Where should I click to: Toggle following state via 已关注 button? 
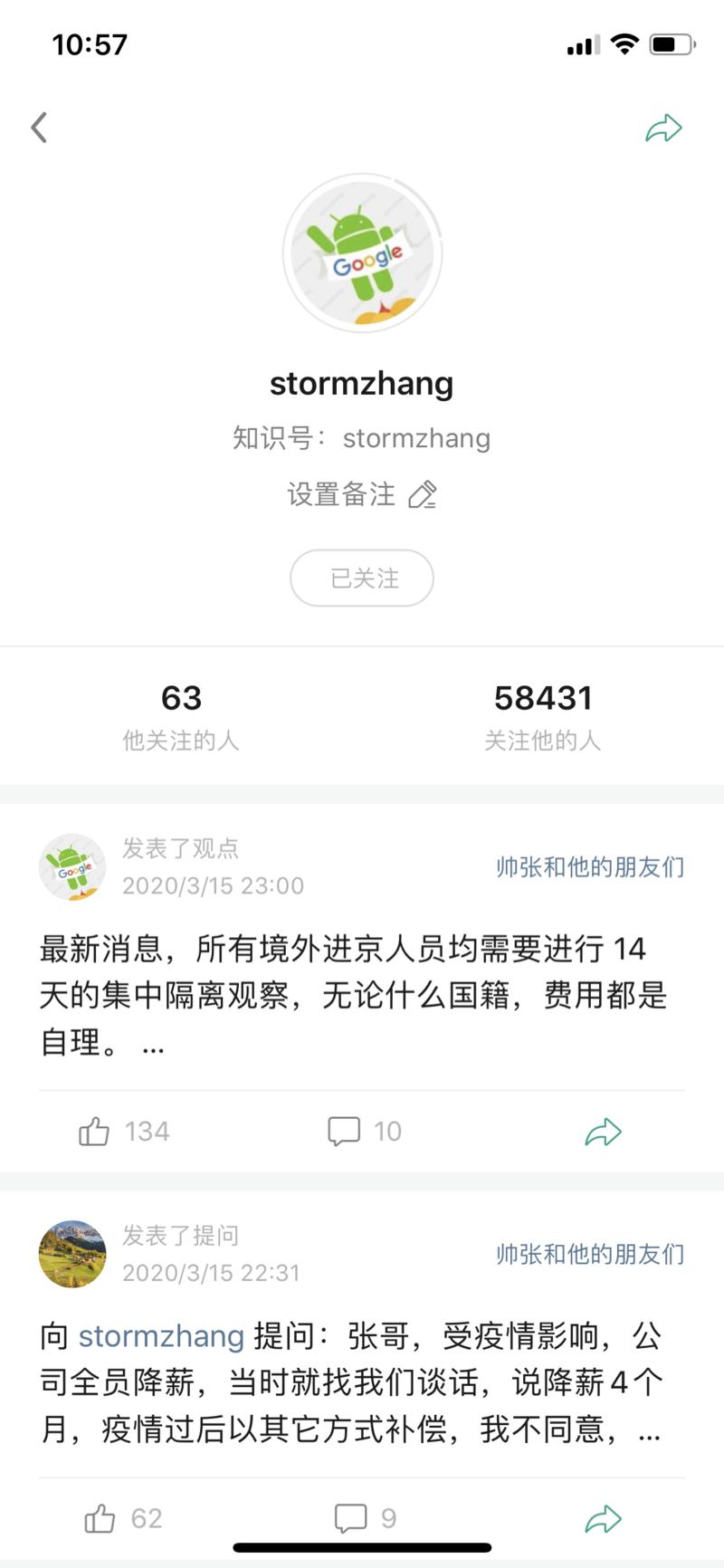pyautogui.click(x=362, y=578)
